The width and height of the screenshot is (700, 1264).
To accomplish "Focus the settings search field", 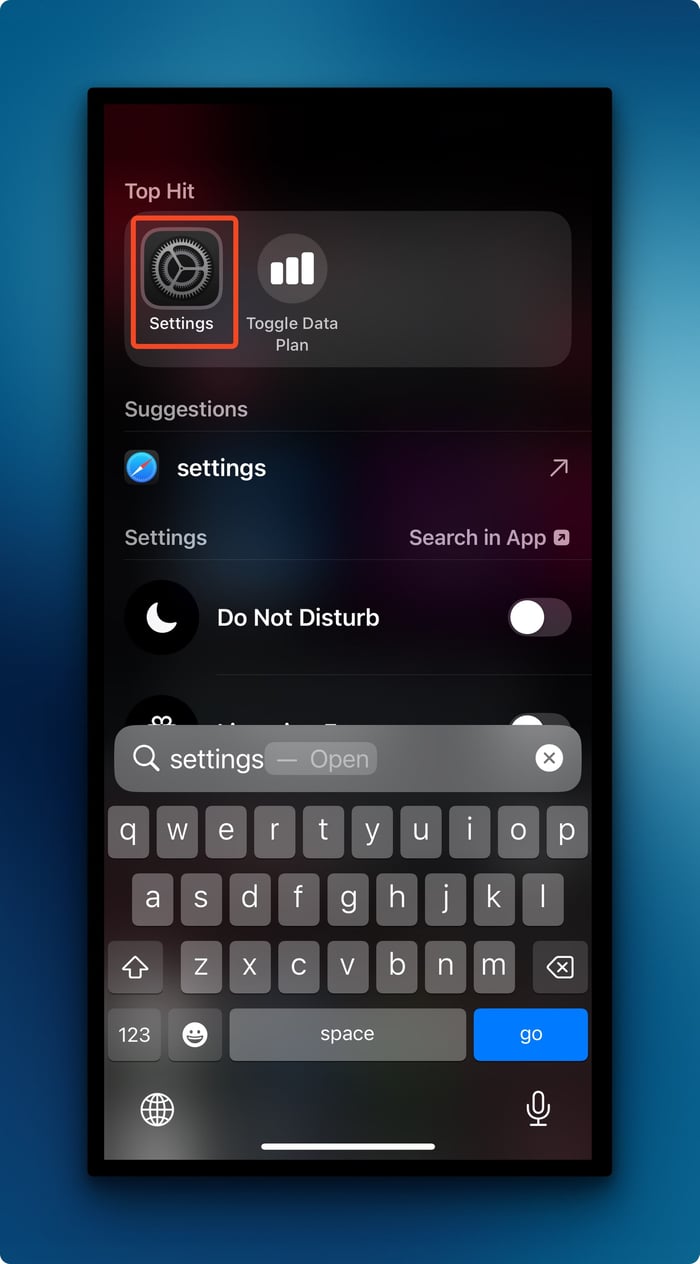I will coord(330,759).
